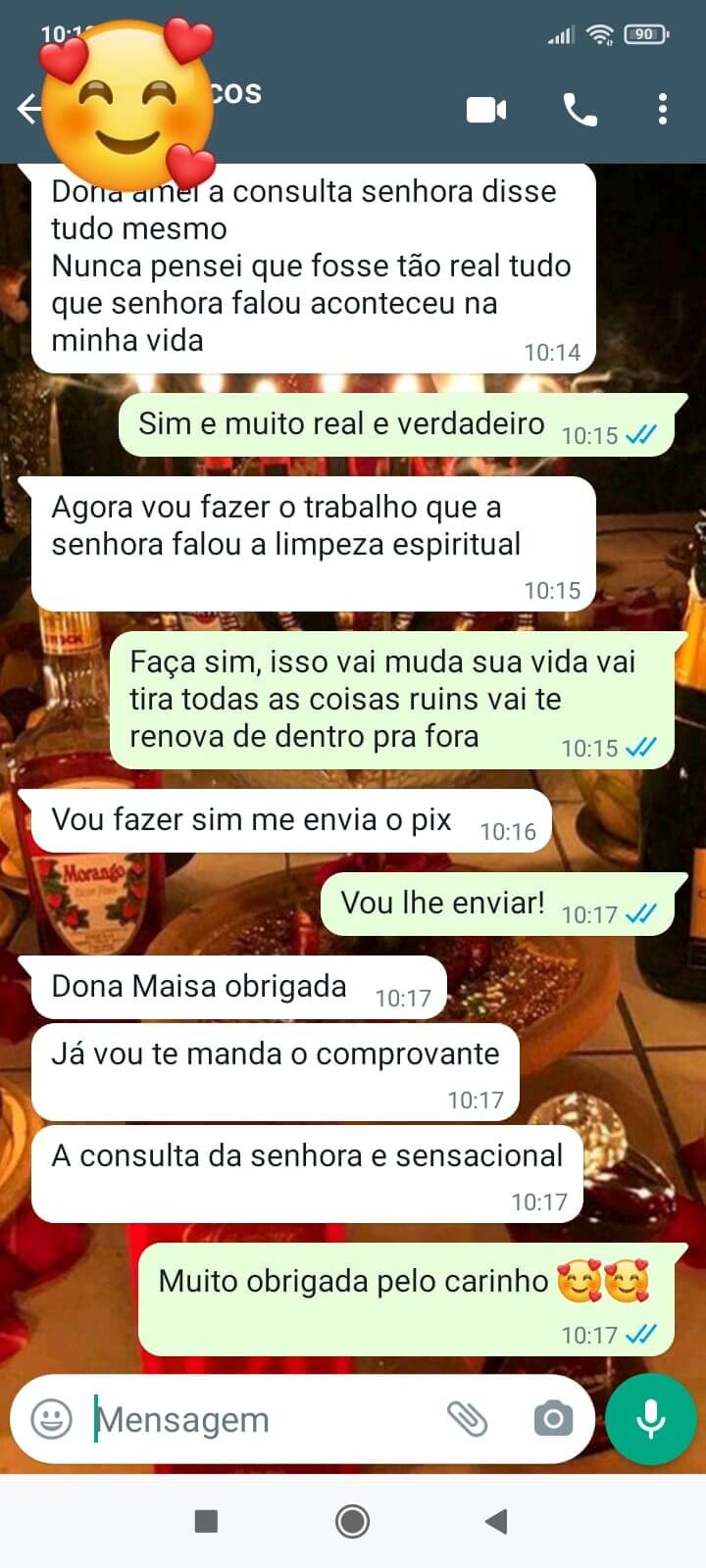Screen dimensions: 706x1568
Task: Open the emoji picker
Action: [x=52, y=1418]
